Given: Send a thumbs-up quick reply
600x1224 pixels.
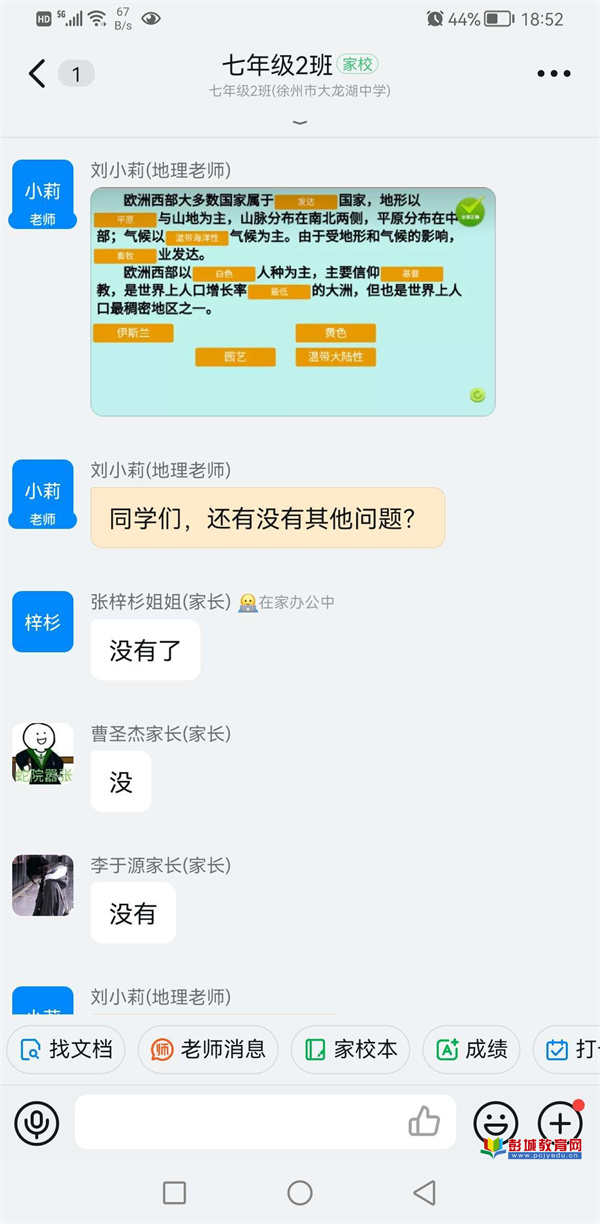Looking at the screenshot, I should pos(424,1122).
